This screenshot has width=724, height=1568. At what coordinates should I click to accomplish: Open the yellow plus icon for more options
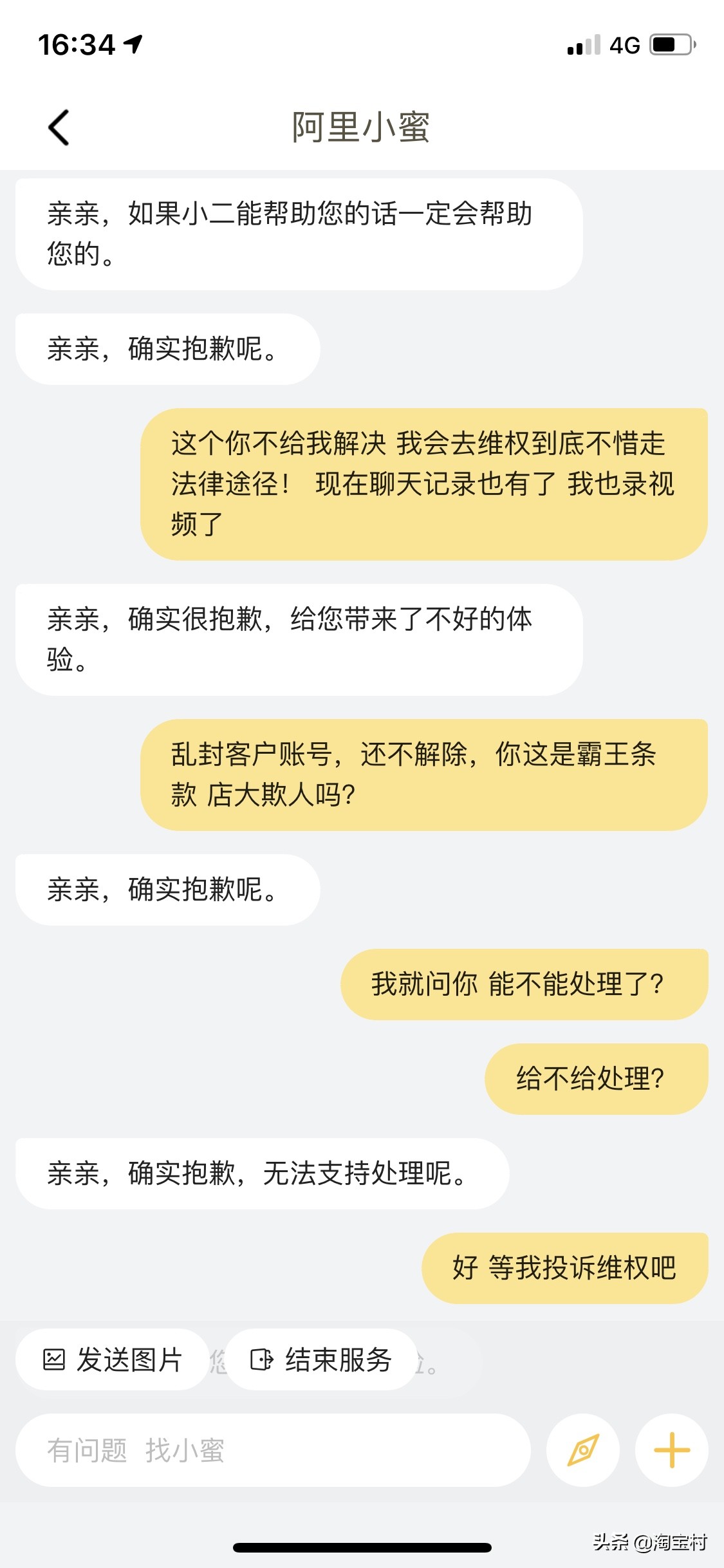(671, 1451)
